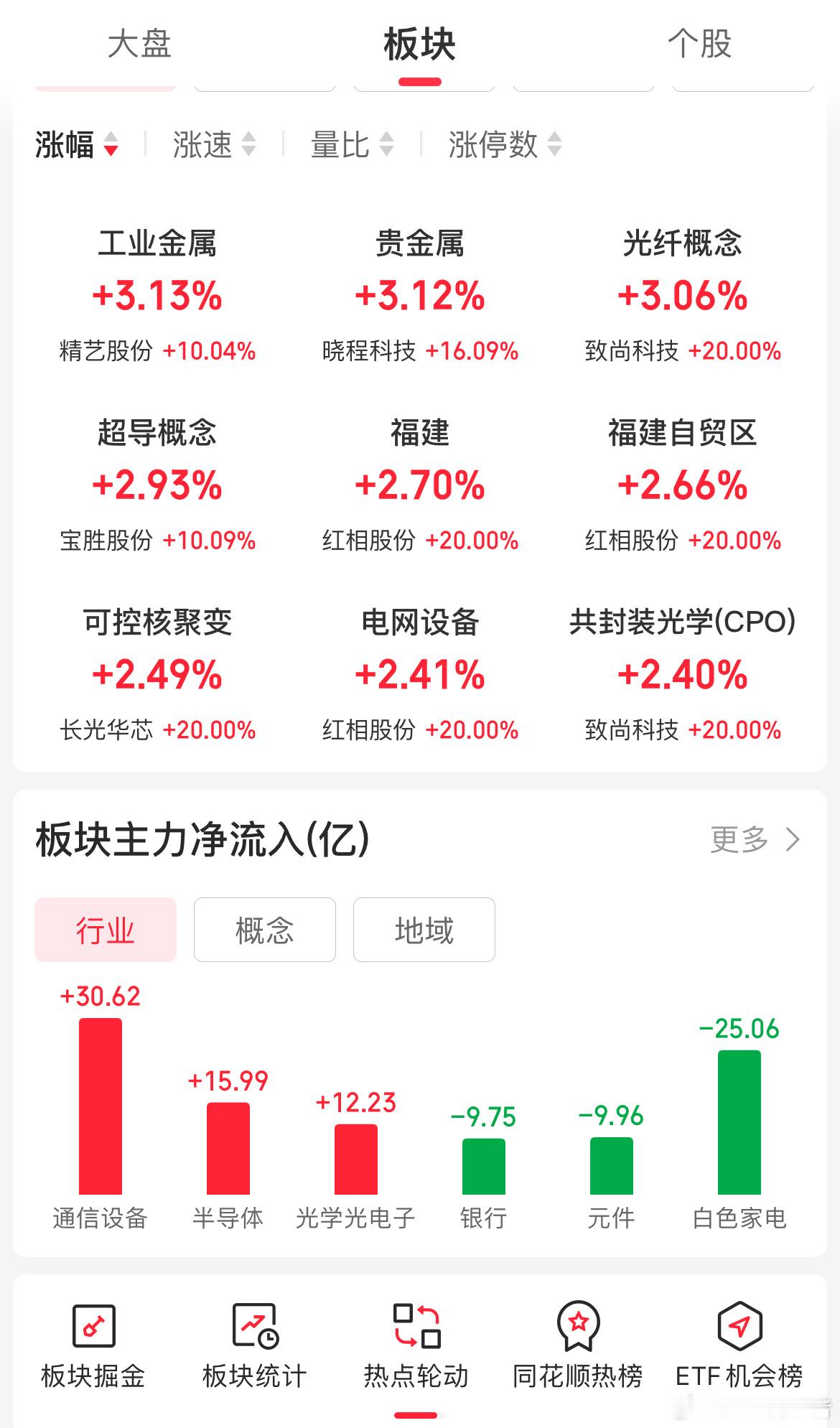The height and width of the screenshot is (1428, 840).
Task: Select the 行业 segment toggle
Action: [x=106, y=929]
